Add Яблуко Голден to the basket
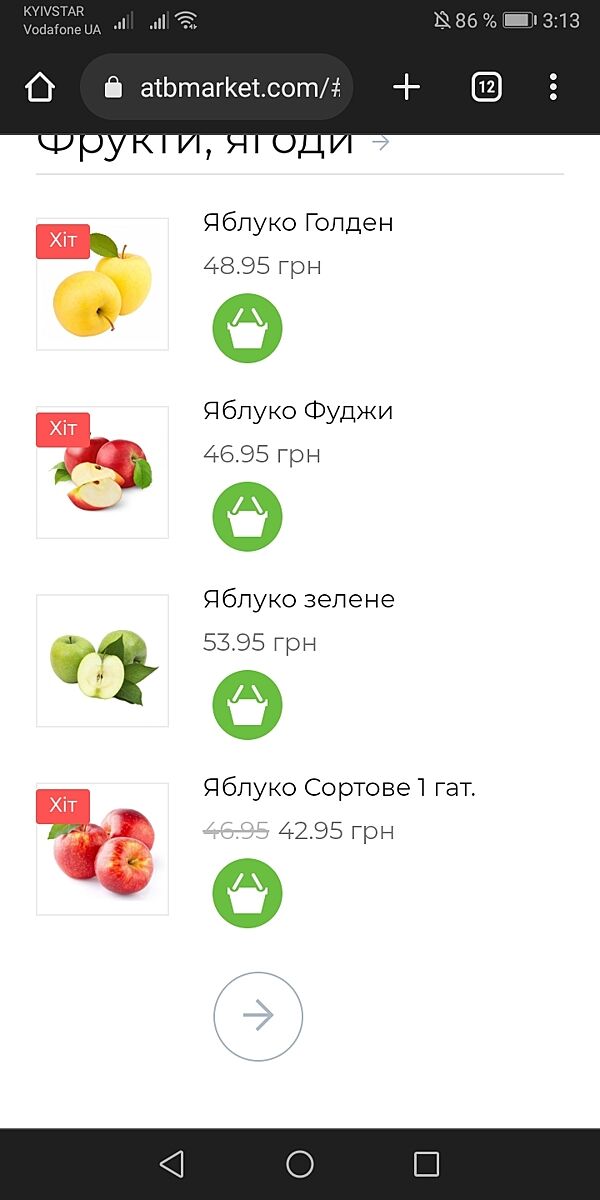600x1200 pixels. coord(247,328)
